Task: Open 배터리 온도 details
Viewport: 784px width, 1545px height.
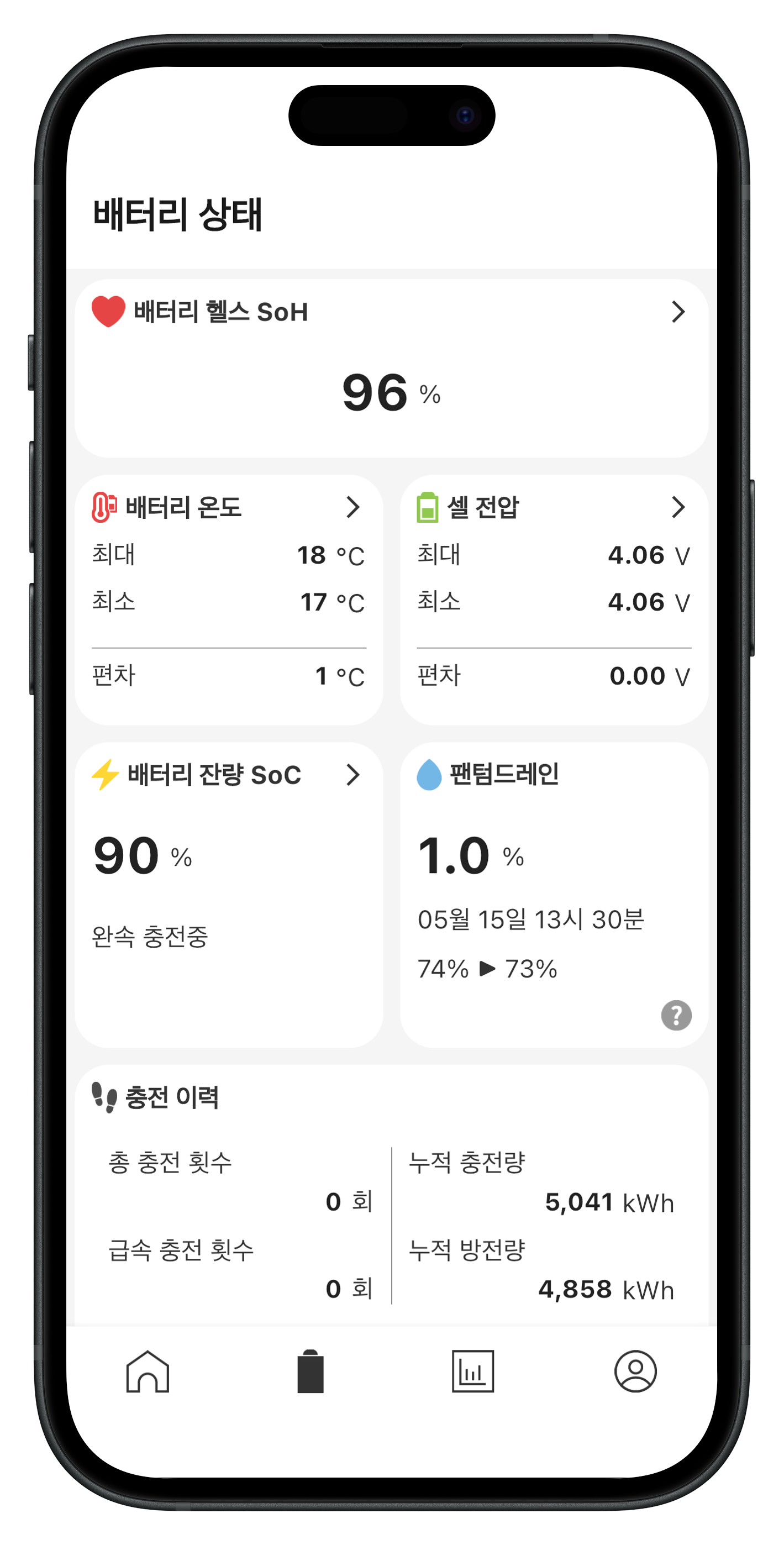Action: (x=352, y=507)
